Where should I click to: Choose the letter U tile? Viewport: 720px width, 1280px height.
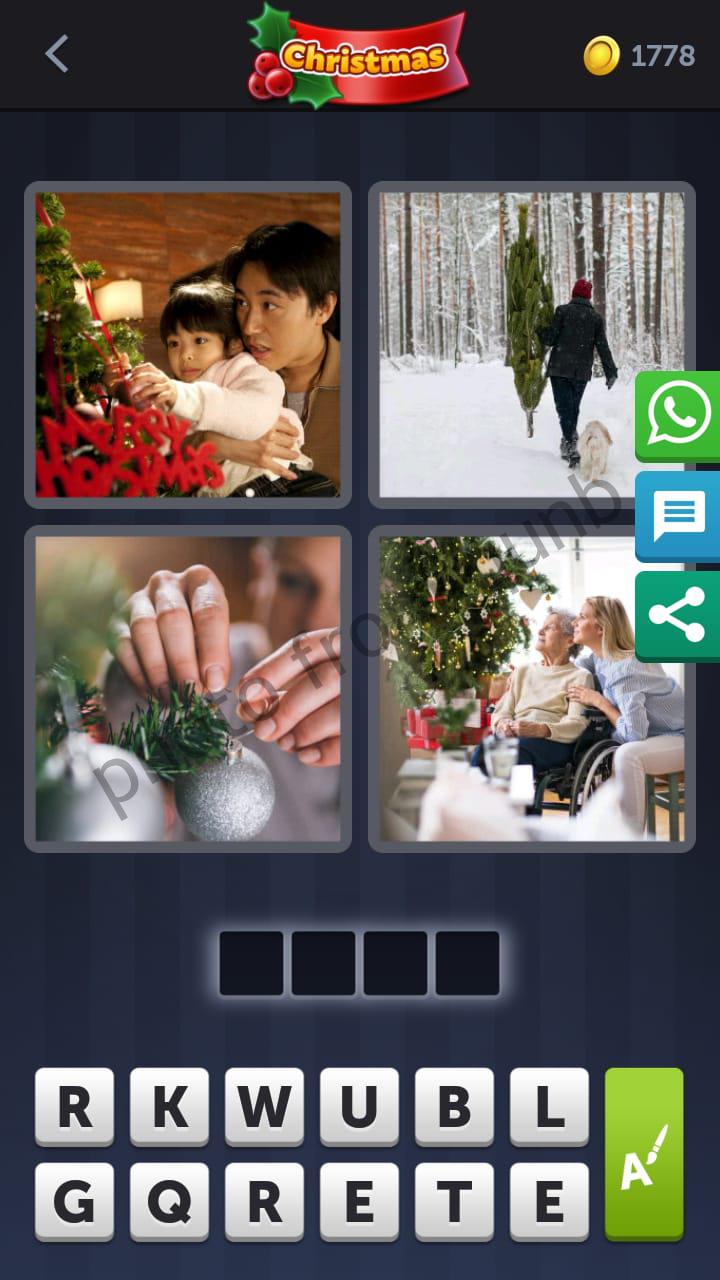[359, 1106]
